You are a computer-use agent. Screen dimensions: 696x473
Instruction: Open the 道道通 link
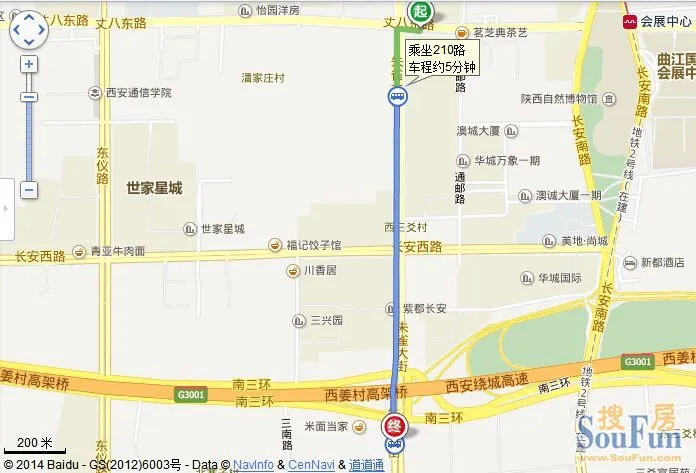click(x=367, y=465)
